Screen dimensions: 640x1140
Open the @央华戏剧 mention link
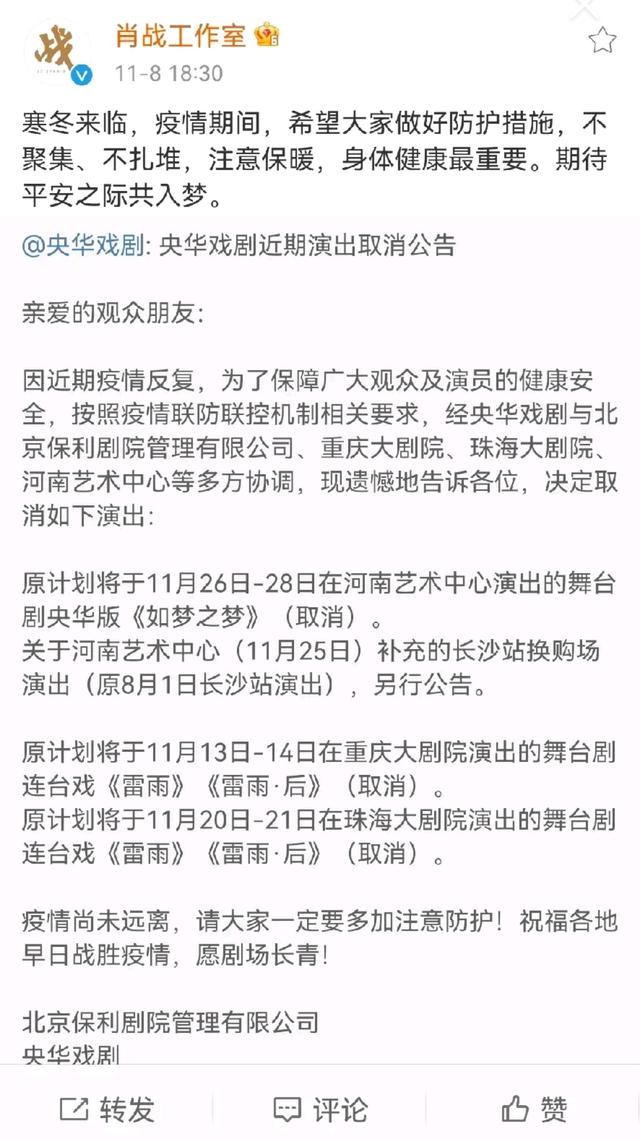pyautogui.click(x=84, y=245)
